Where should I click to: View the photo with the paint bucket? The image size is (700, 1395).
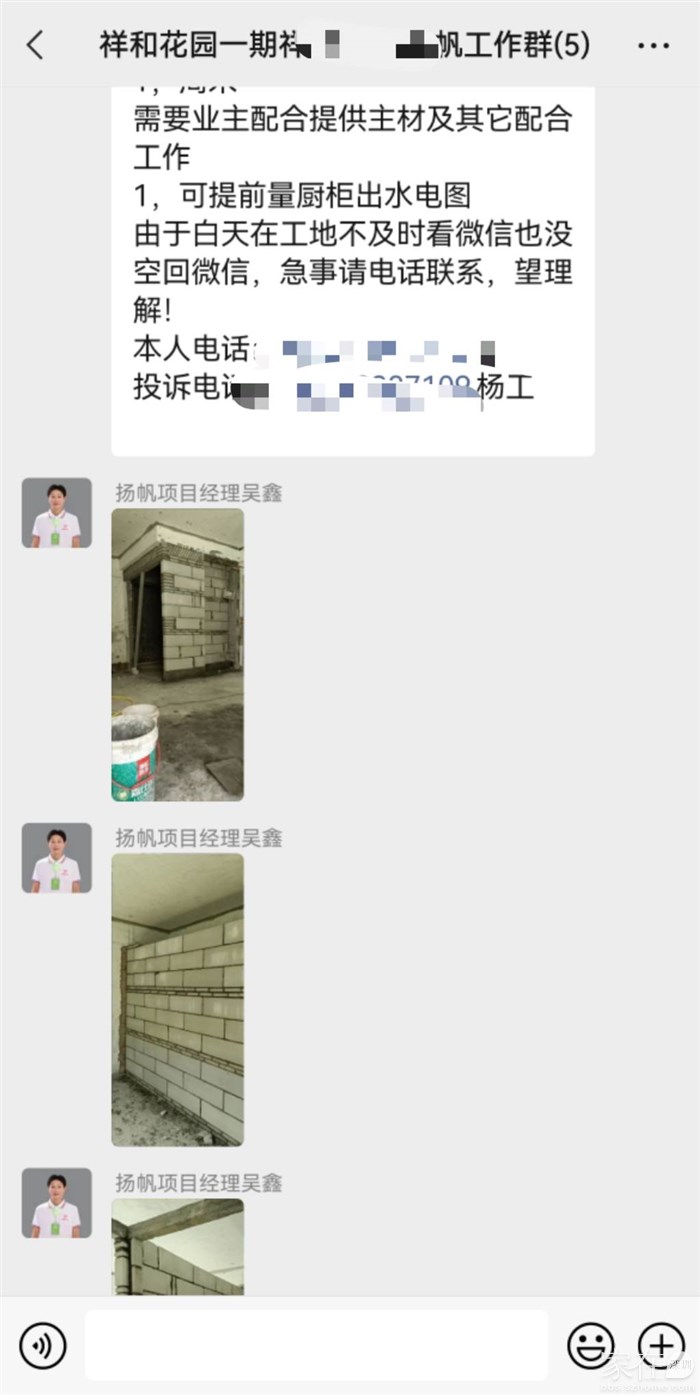click(177, 654)
